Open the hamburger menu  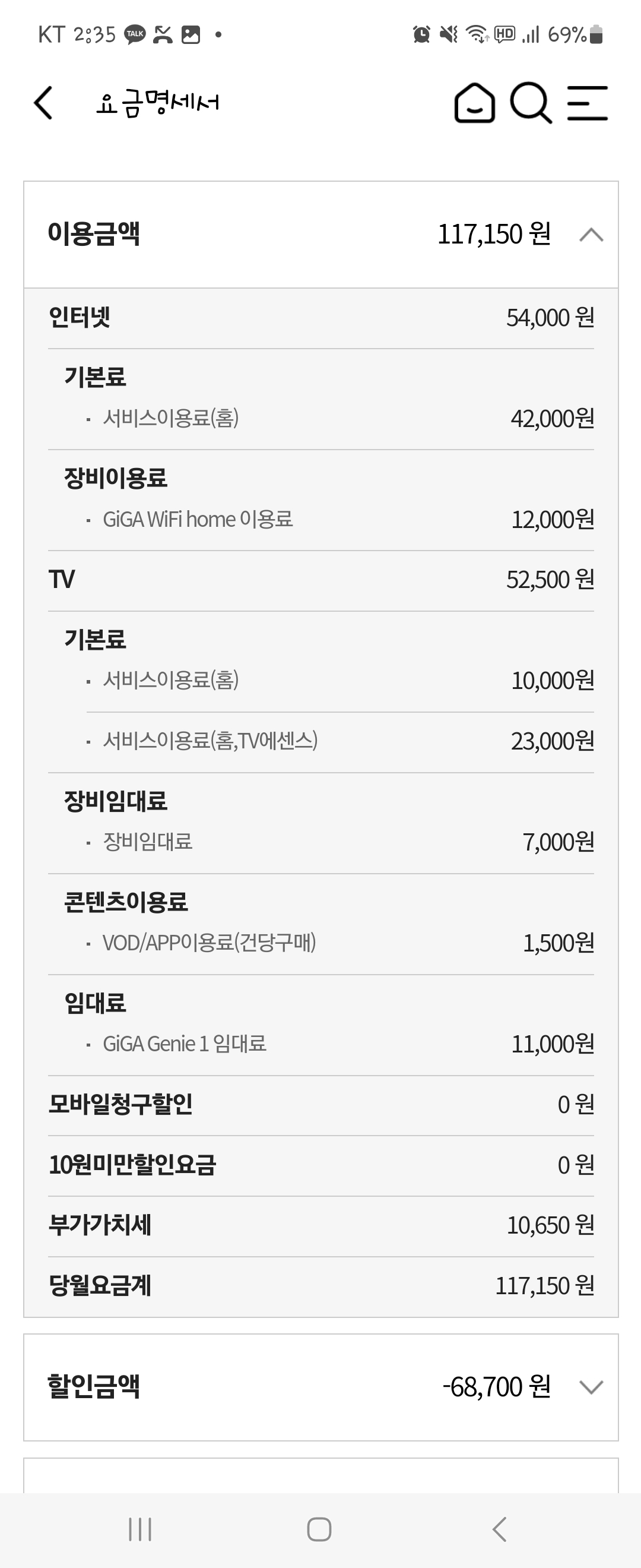[587, 103]
